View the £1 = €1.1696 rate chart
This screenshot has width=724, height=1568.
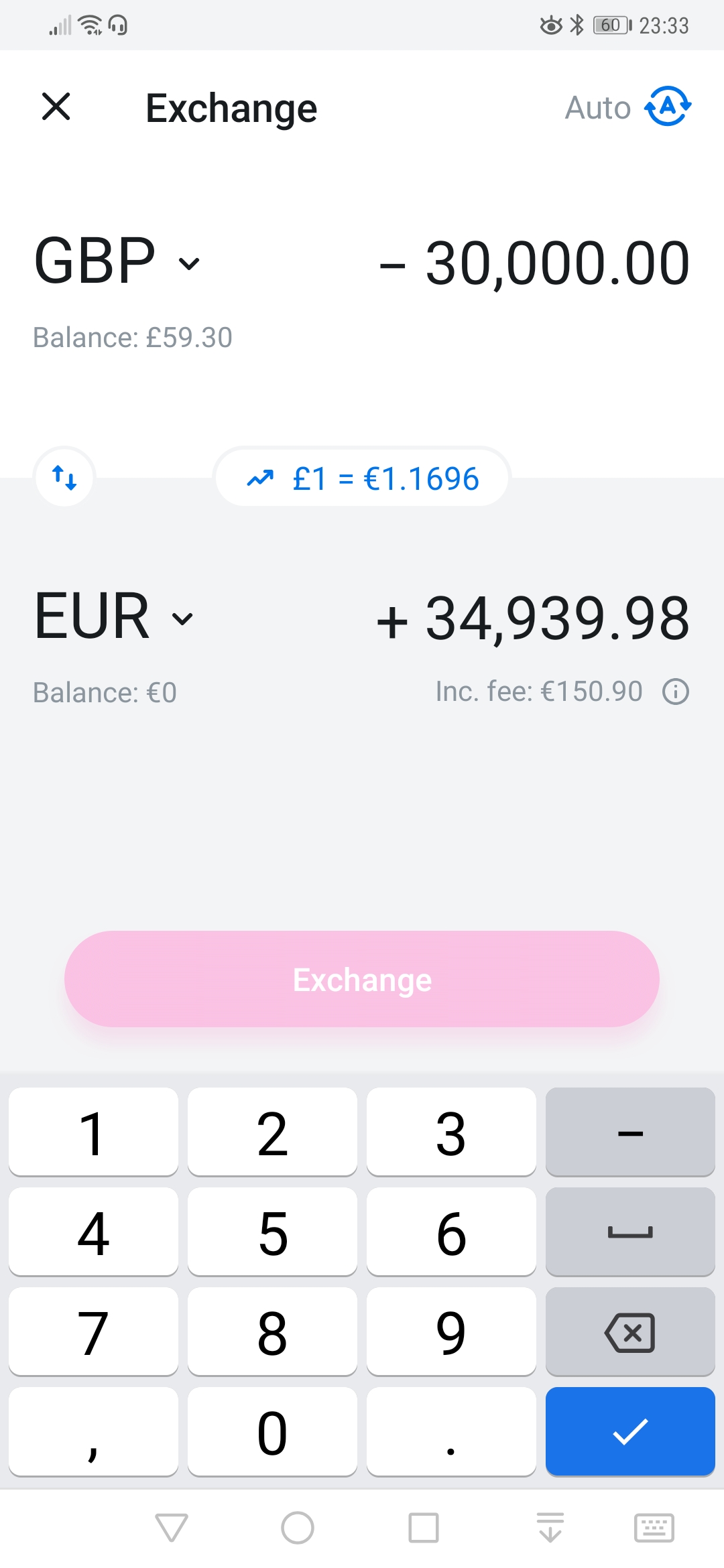coord(362,478)
